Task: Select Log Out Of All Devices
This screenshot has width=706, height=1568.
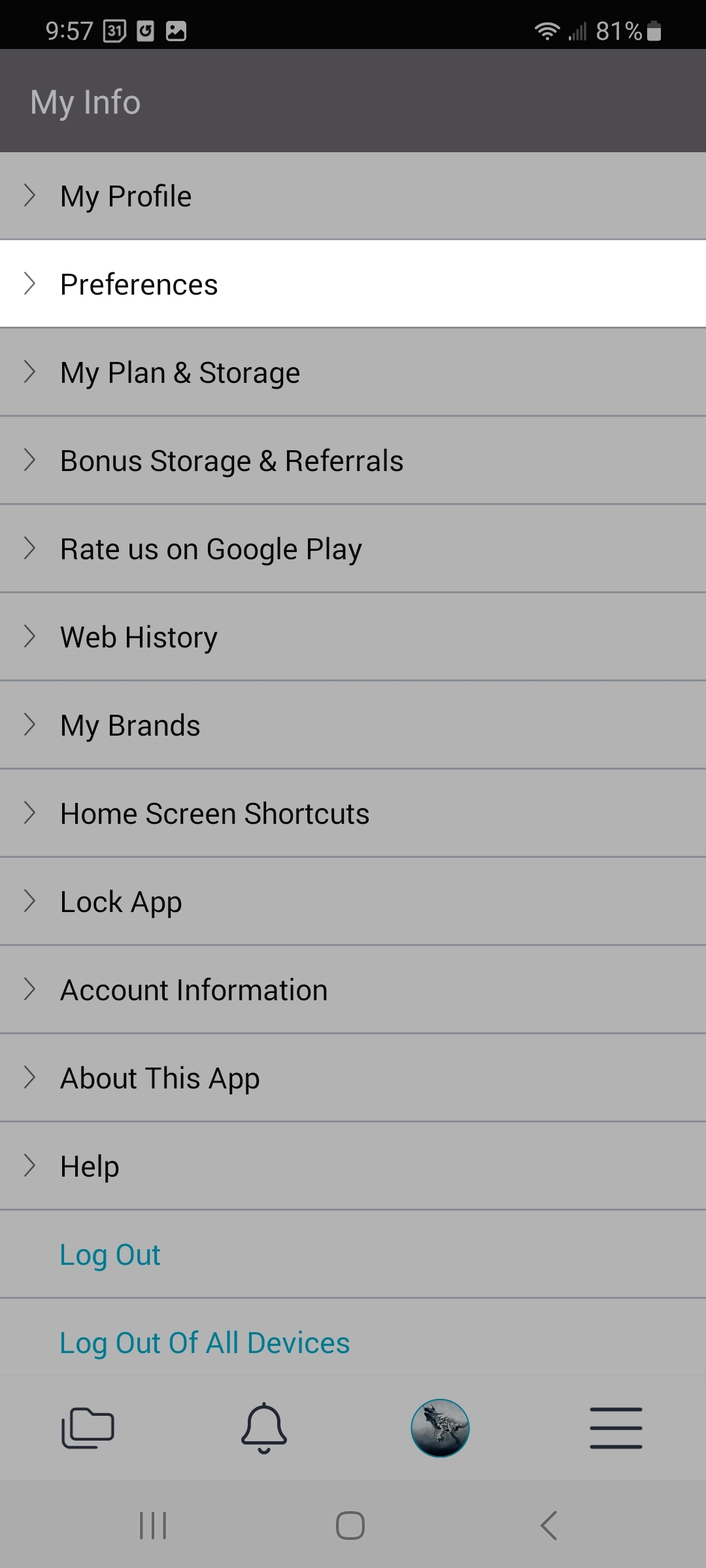Action: point(205,1343)
